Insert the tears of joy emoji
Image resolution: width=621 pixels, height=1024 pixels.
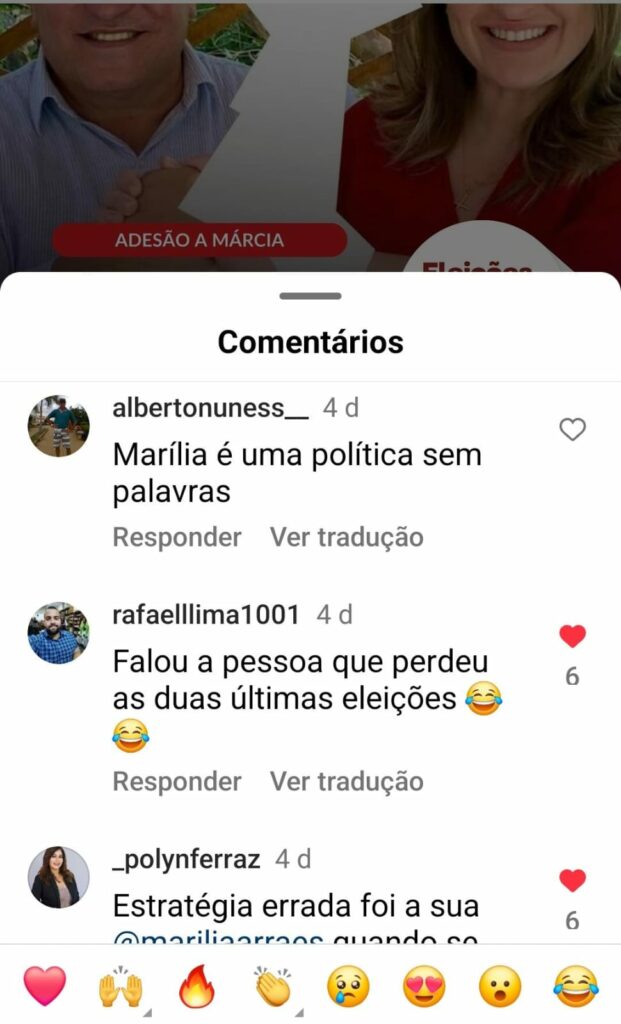pos(576,986)
